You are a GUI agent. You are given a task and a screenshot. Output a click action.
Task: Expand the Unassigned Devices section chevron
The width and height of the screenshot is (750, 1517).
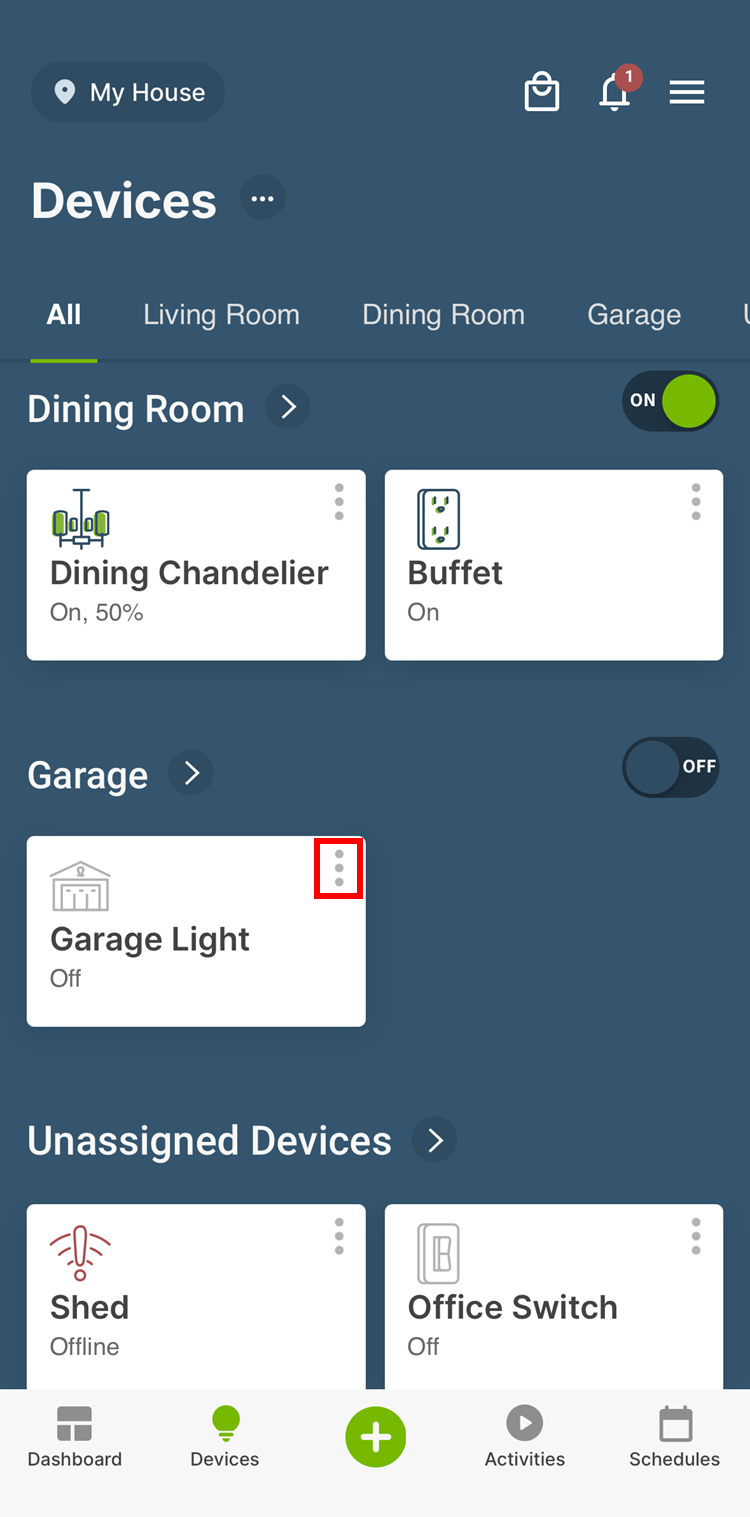pos(434,1139)
